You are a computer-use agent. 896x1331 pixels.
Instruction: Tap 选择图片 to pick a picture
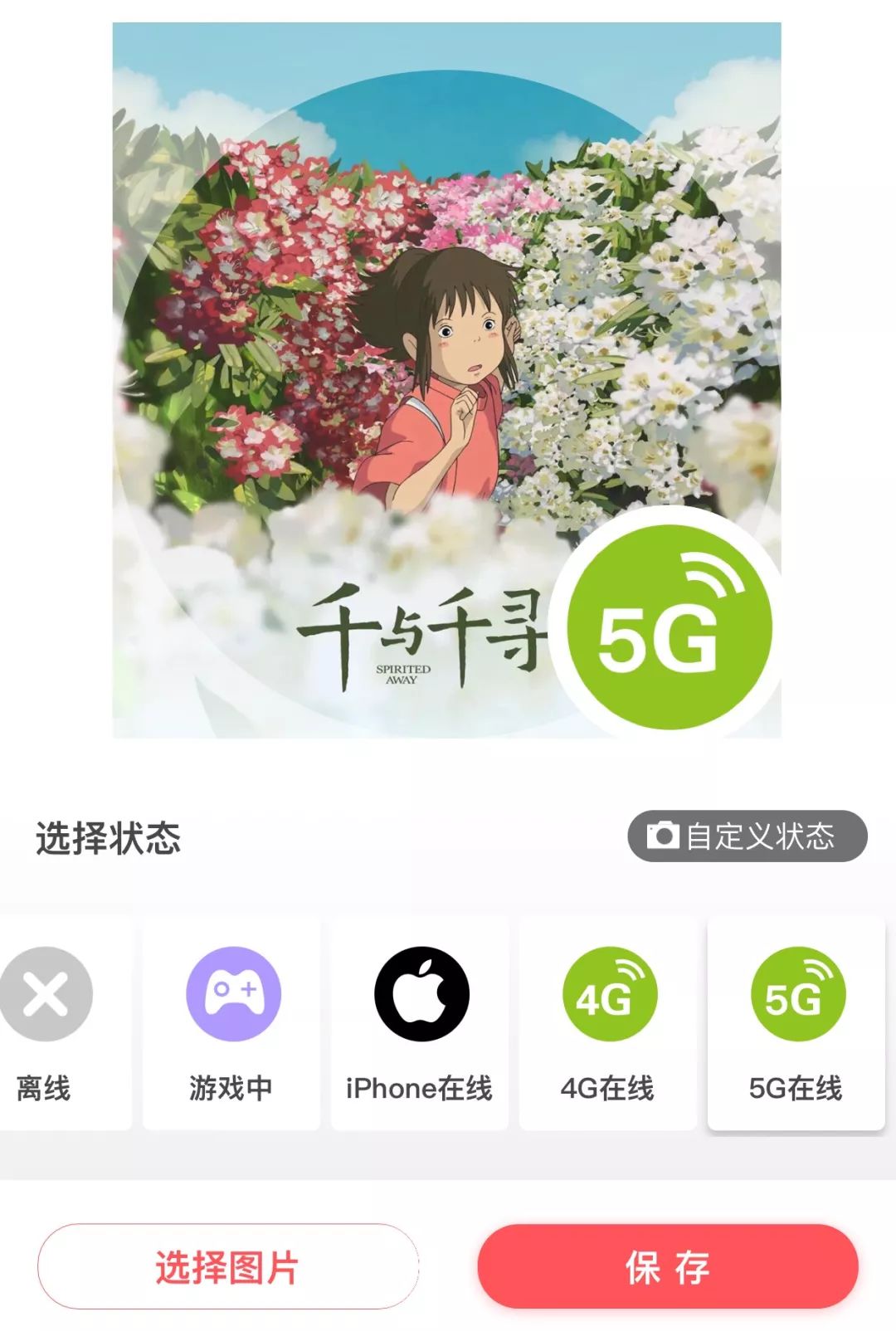pos(228,1267)
